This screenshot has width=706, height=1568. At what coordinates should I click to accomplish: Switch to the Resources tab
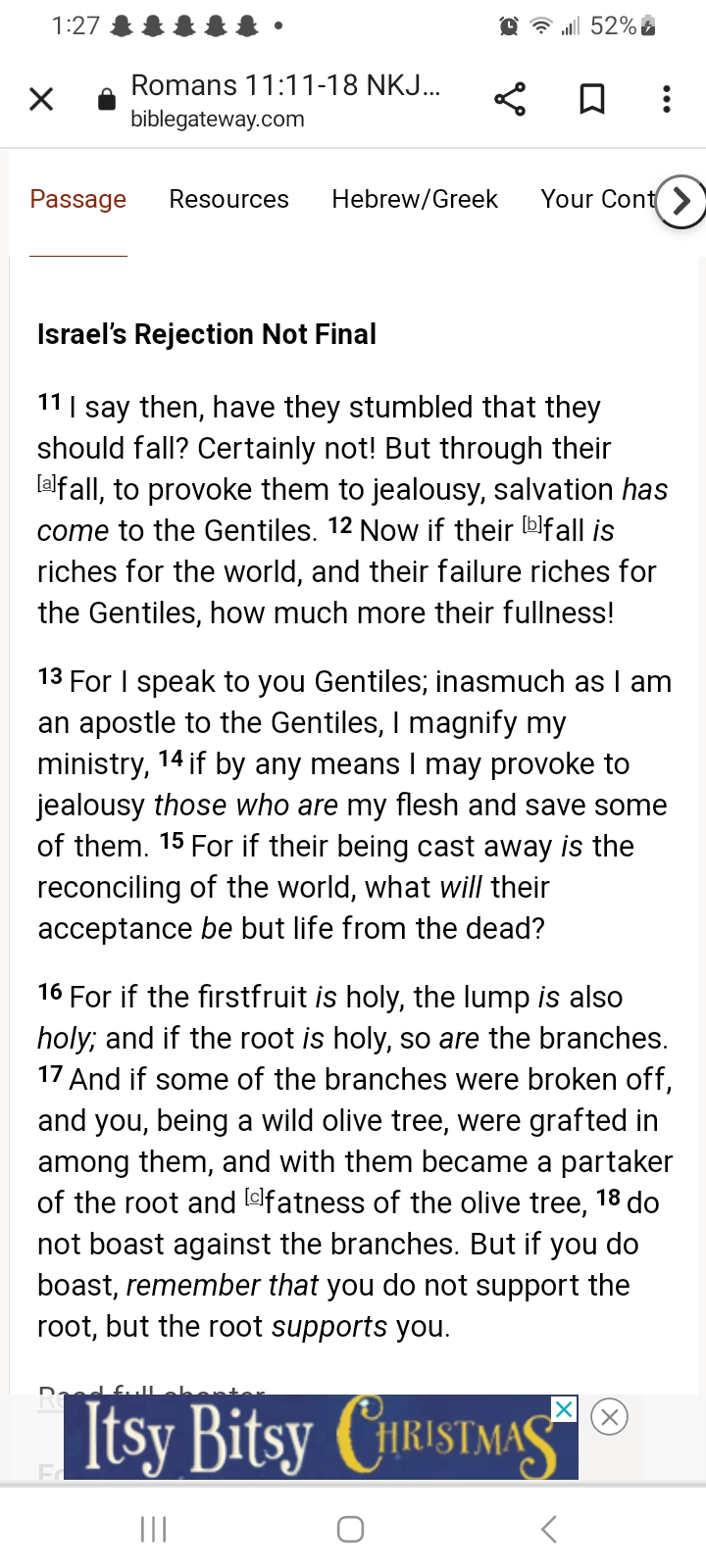pos(228,199)
